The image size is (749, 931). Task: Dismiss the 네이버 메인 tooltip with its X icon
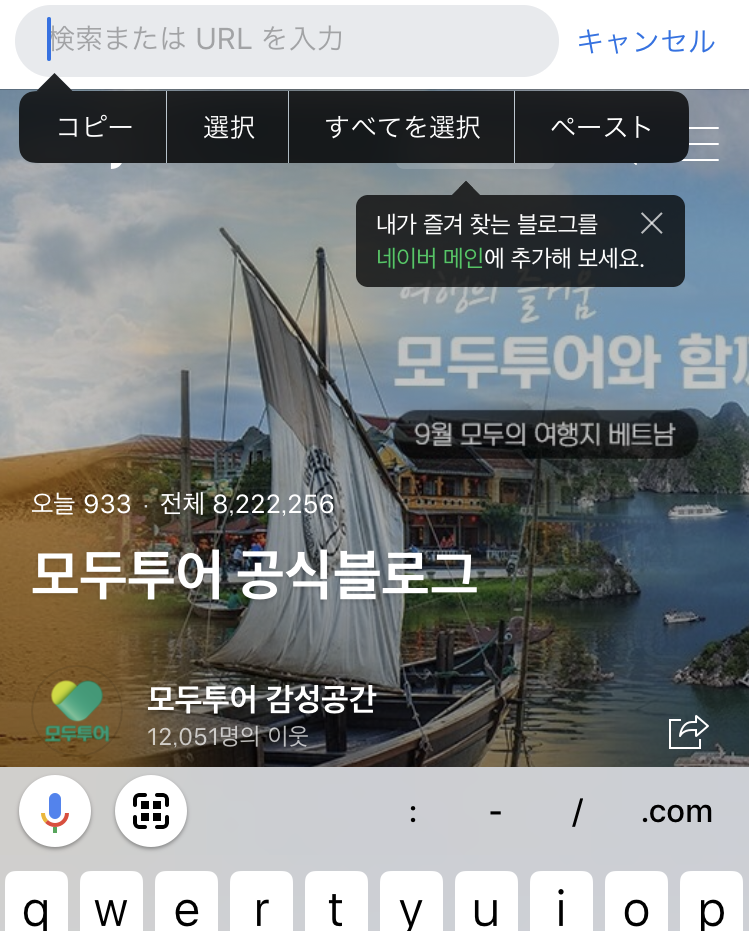(652, 224)
